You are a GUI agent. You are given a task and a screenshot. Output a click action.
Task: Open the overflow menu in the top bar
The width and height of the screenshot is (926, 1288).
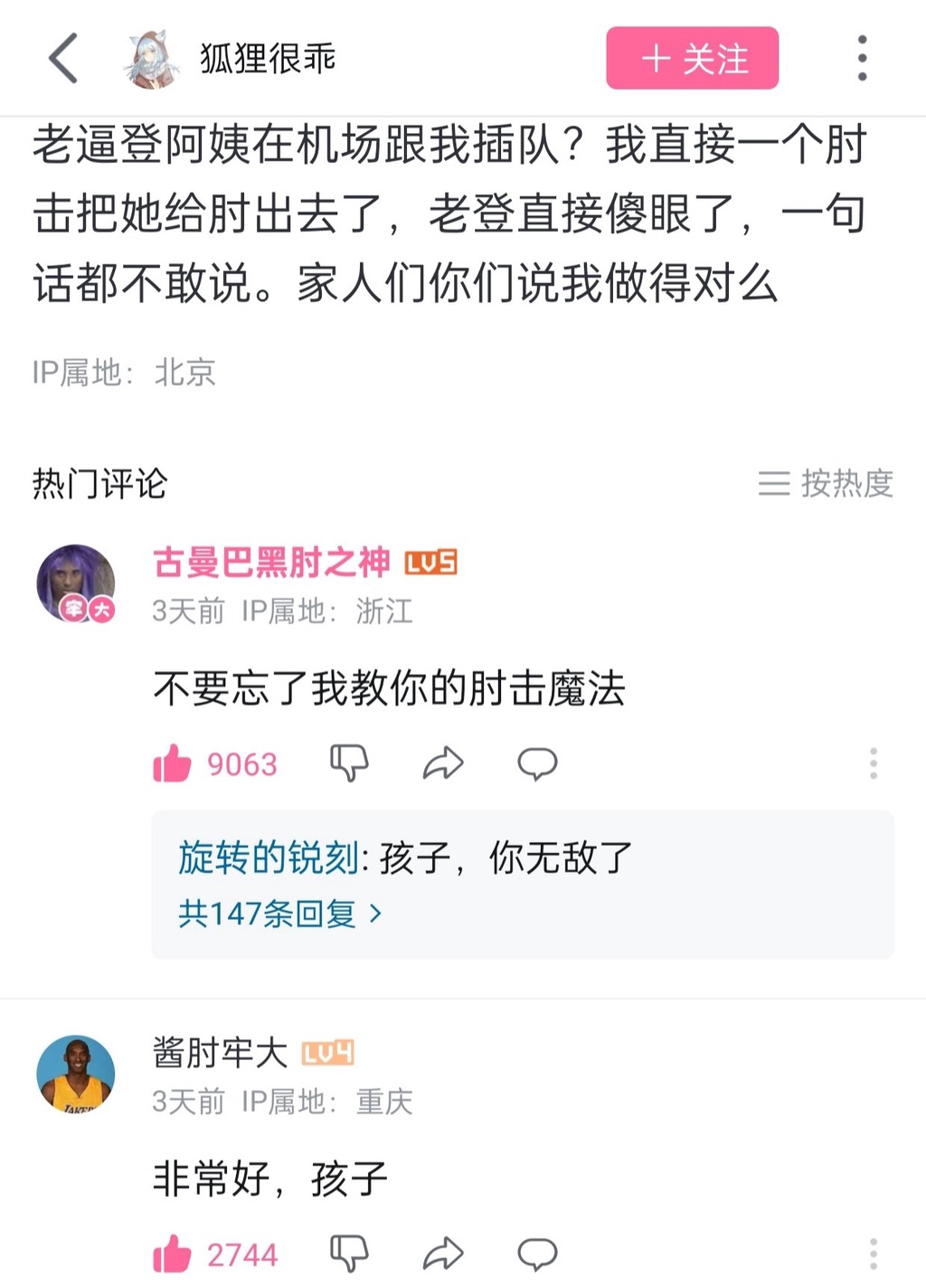click(862, 59)
